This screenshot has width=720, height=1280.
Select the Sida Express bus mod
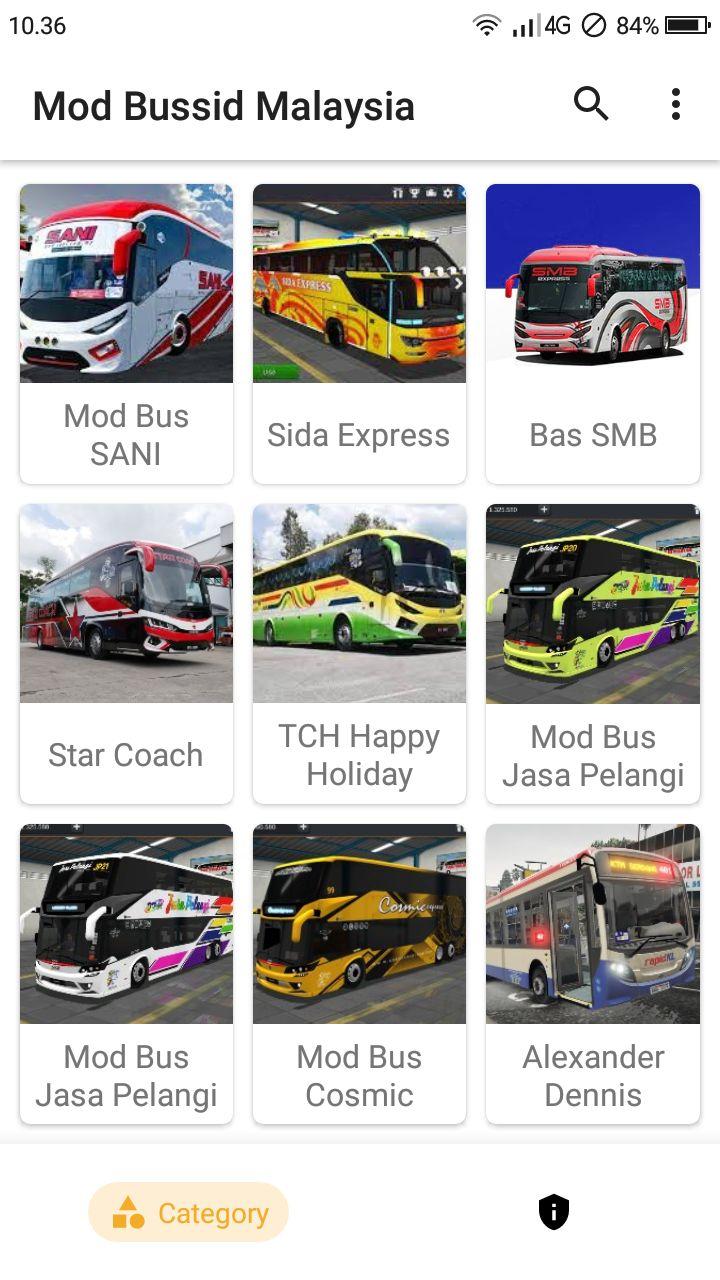(x=359, y=333)
